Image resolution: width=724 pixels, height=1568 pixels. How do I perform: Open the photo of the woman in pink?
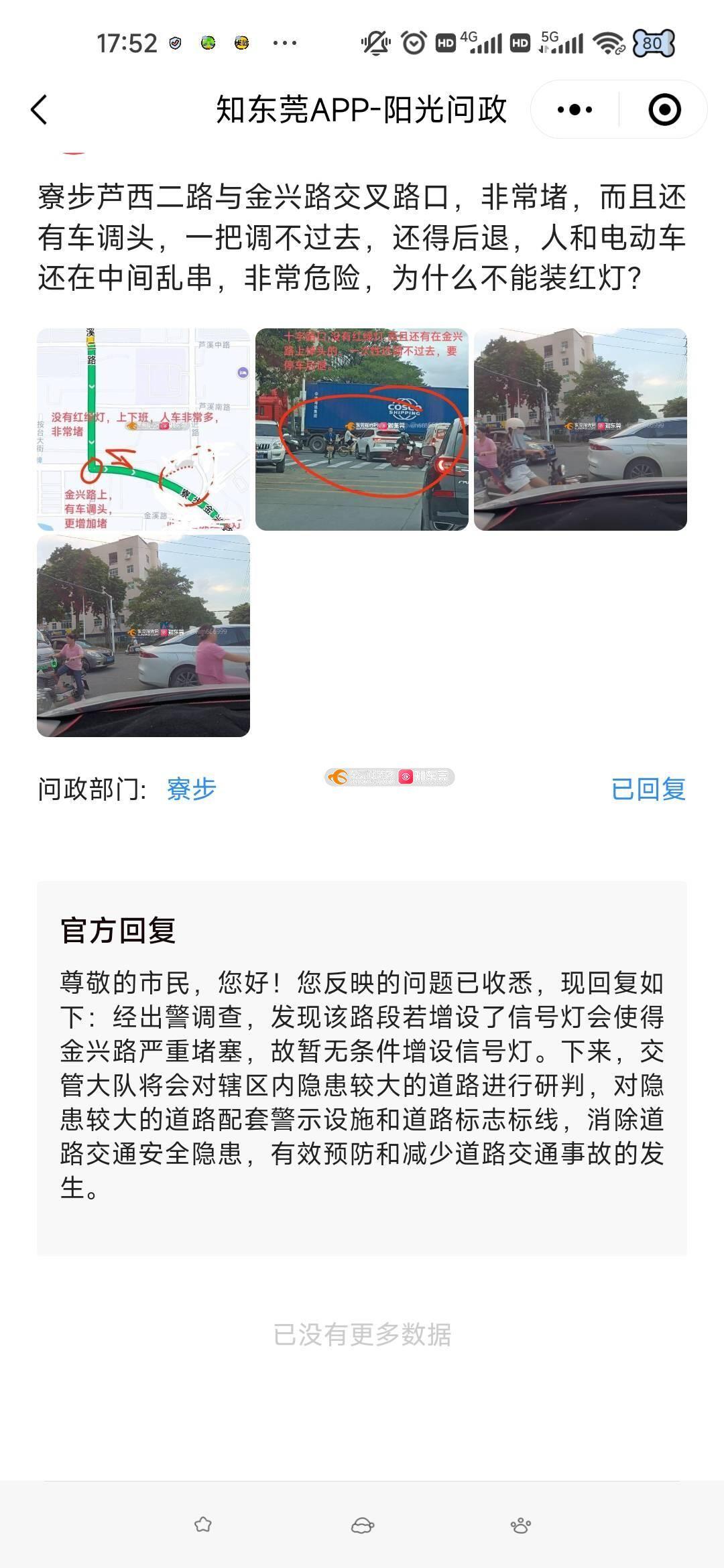click(143, 636)
